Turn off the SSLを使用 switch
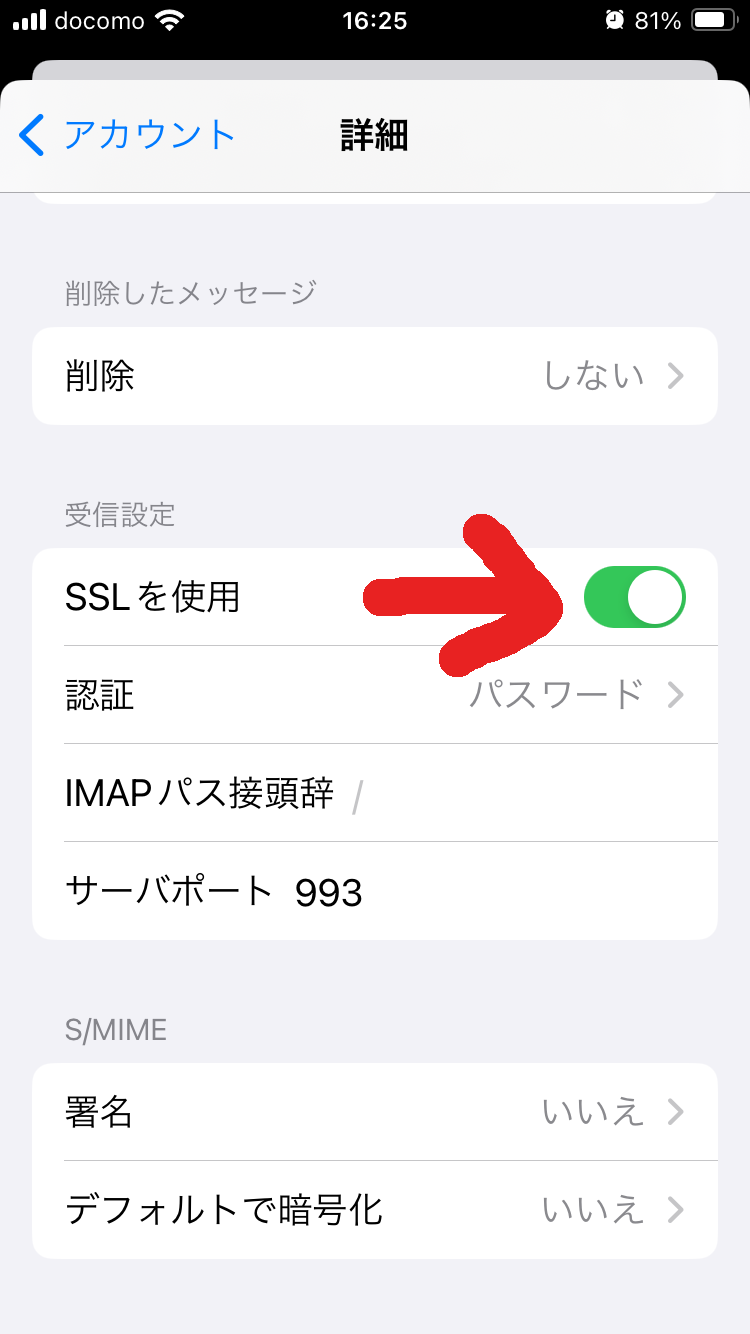Screen dimensions: 750x1334 (635, 597)
